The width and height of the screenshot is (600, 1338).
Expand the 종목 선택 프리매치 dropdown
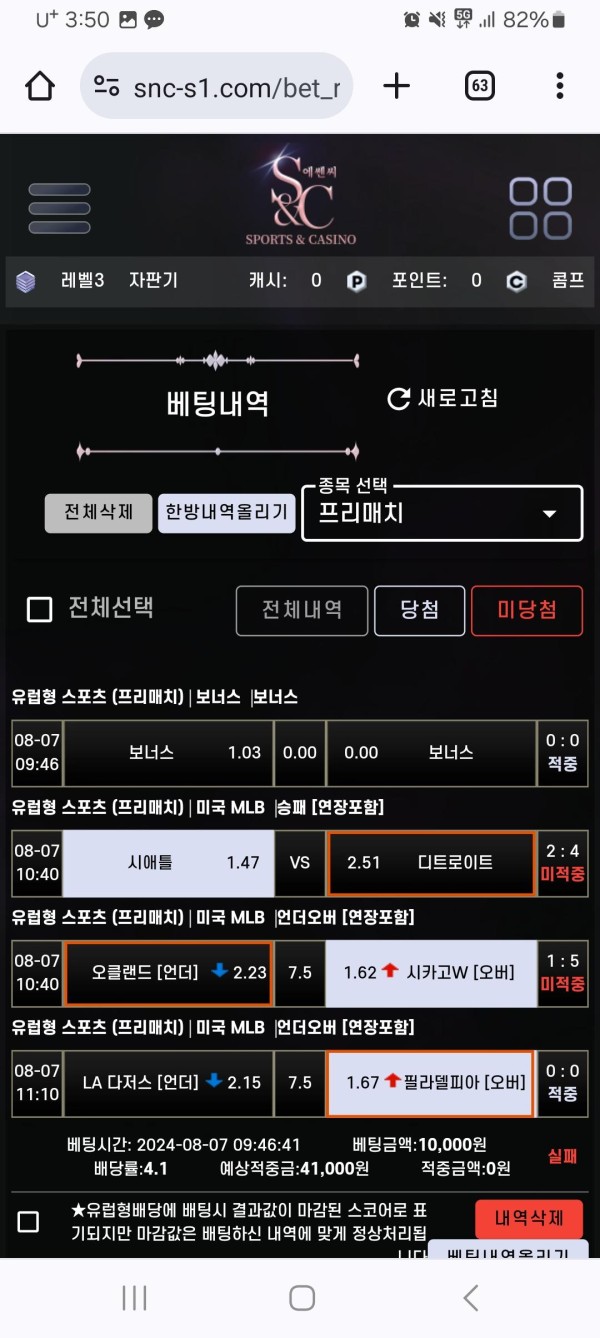tap(442, 513)
